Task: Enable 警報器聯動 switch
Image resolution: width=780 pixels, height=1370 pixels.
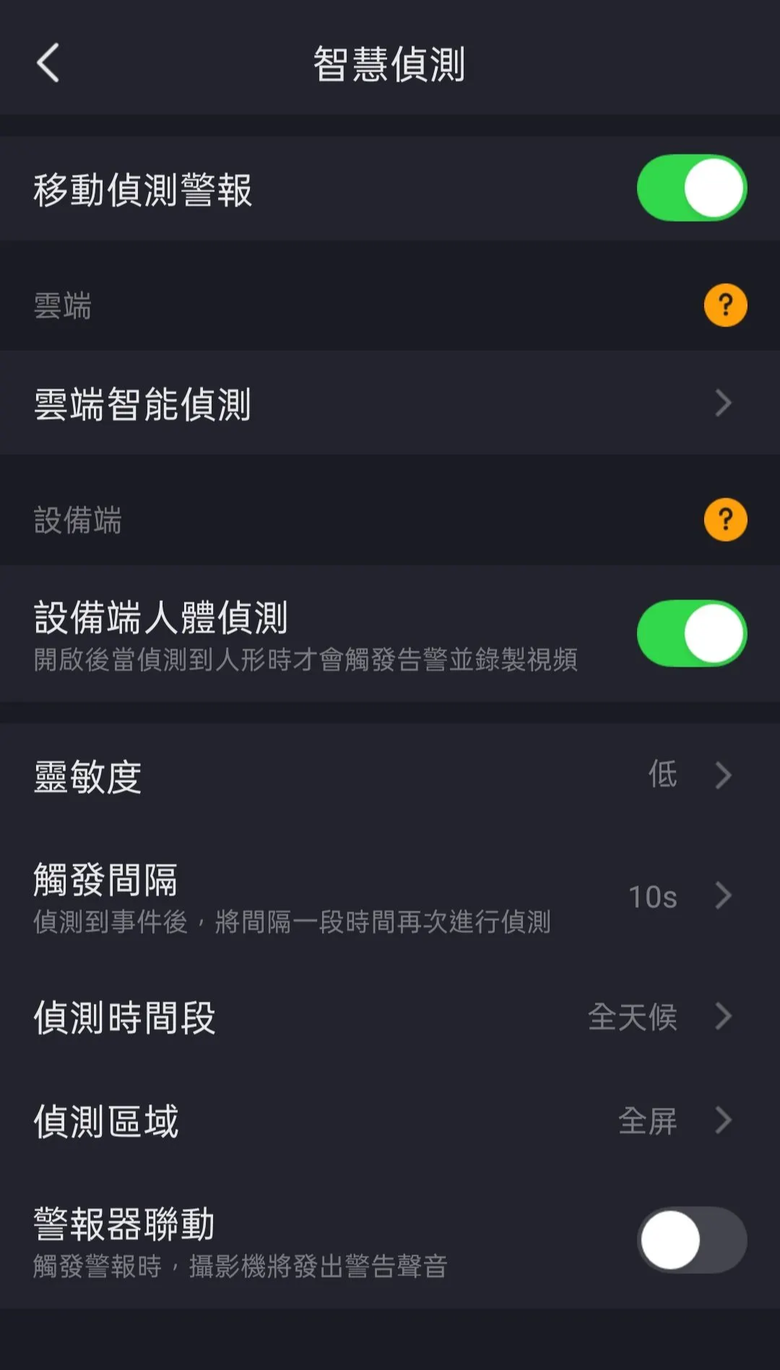Action: (x=691, y=1240)
